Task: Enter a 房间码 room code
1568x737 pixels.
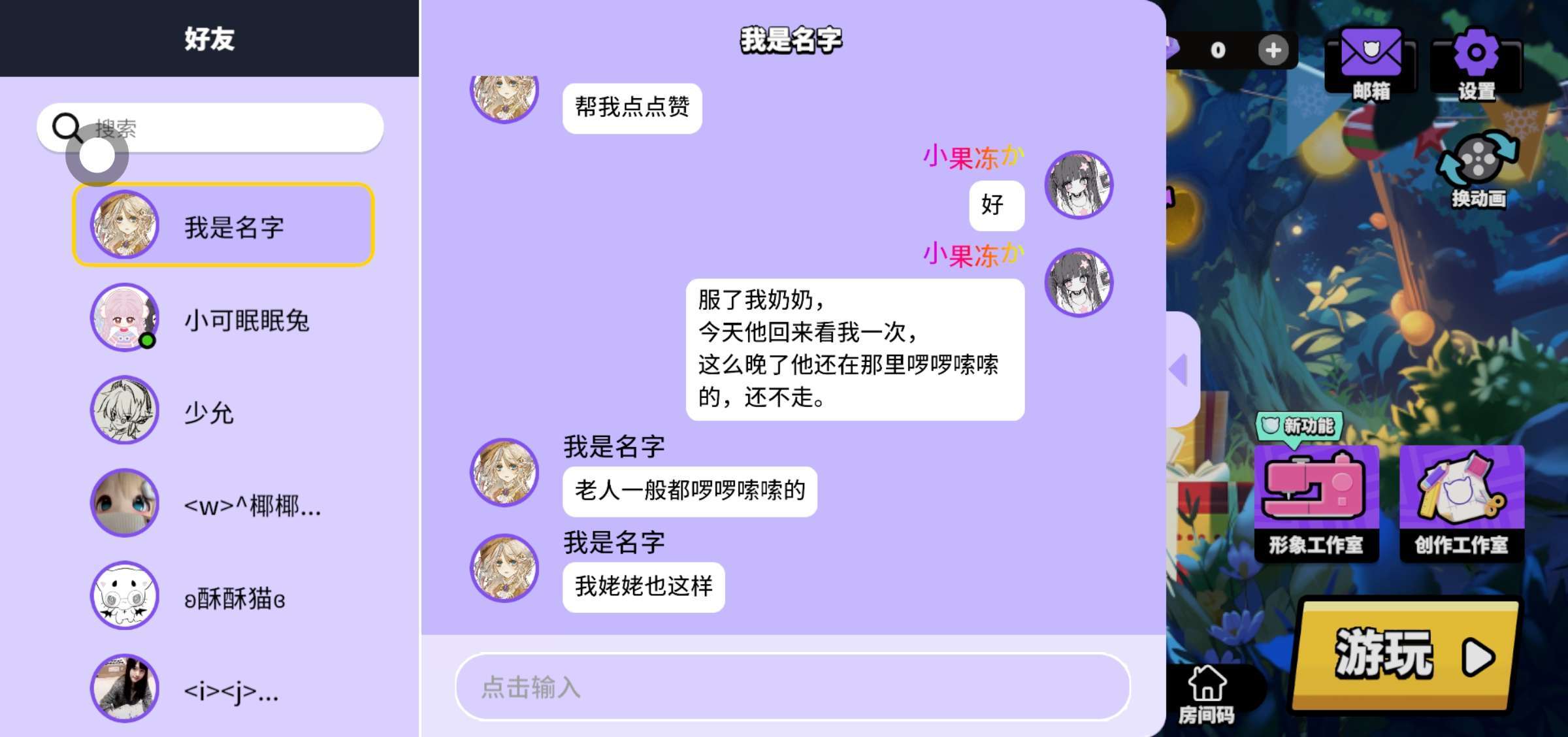Action: tap(1206, 694)
